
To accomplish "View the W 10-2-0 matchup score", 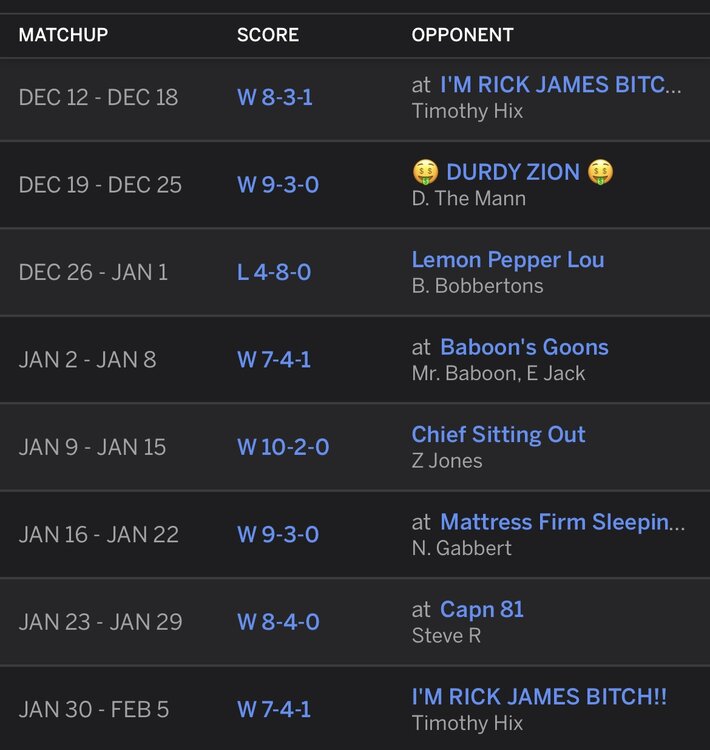I will tap(282, 447).
